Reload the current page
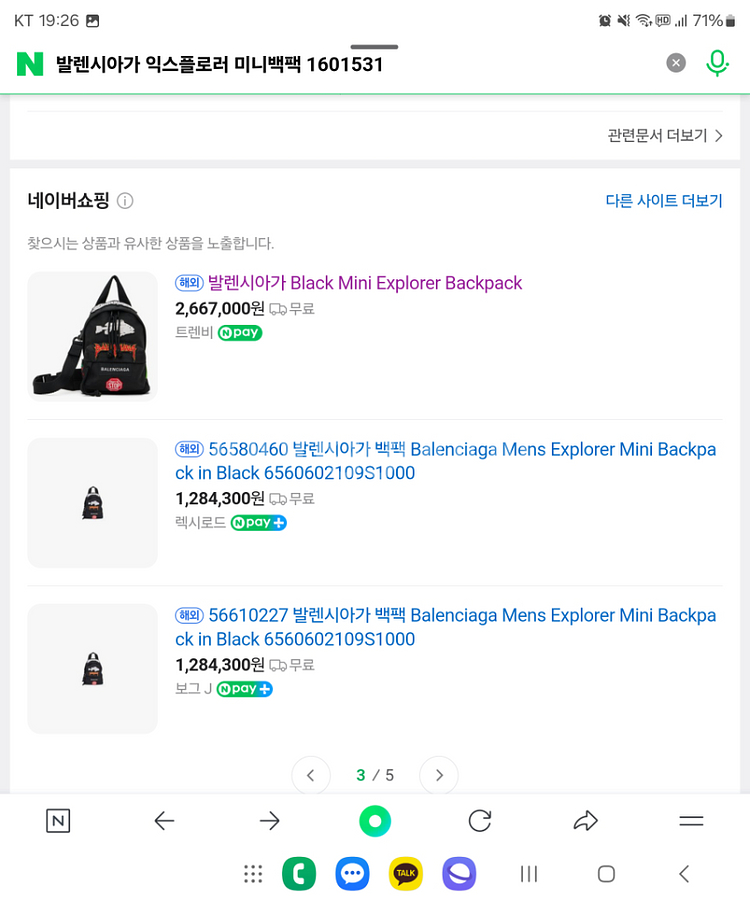750x900 pixels. [480, 821]
